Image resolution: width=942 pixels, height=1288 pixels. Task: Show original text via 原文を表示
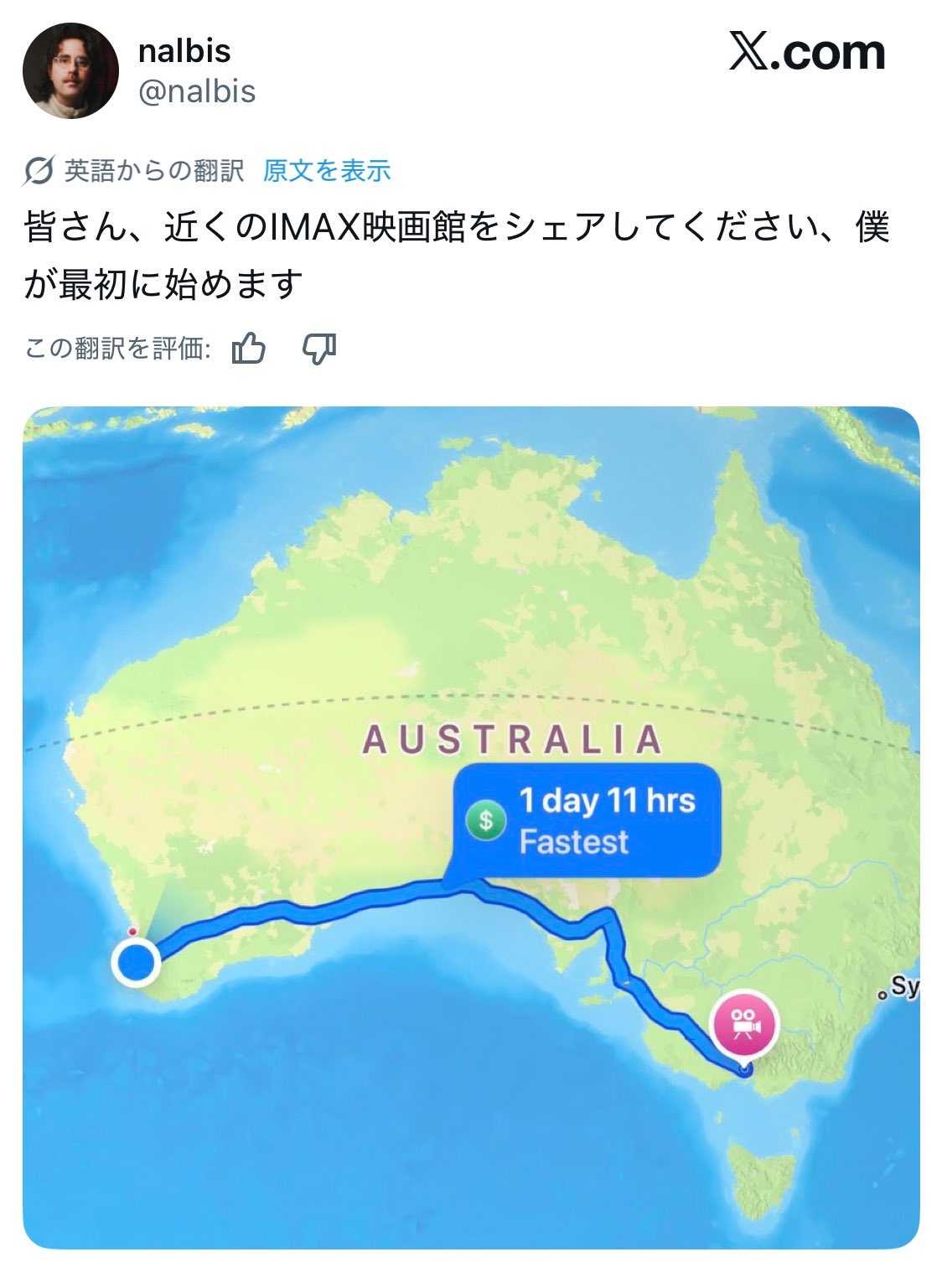point(327,171)
